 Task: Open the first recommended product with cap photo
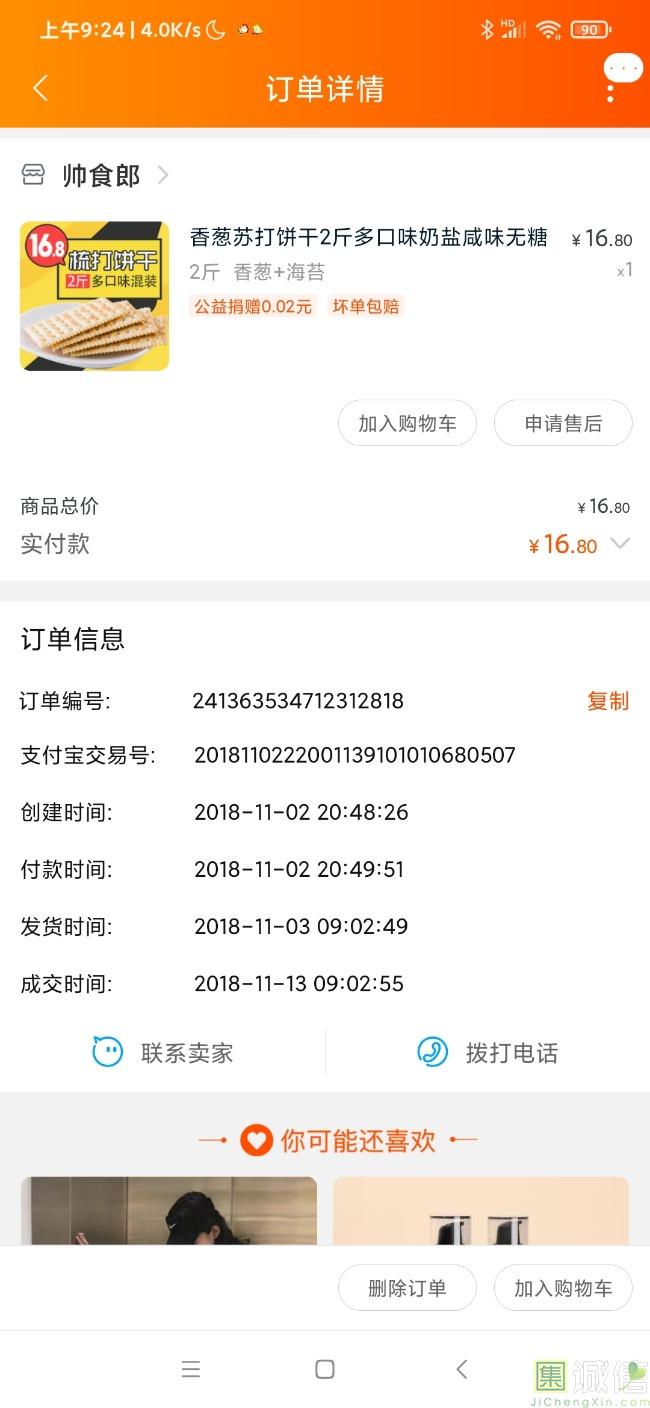tap(169, 1211)
